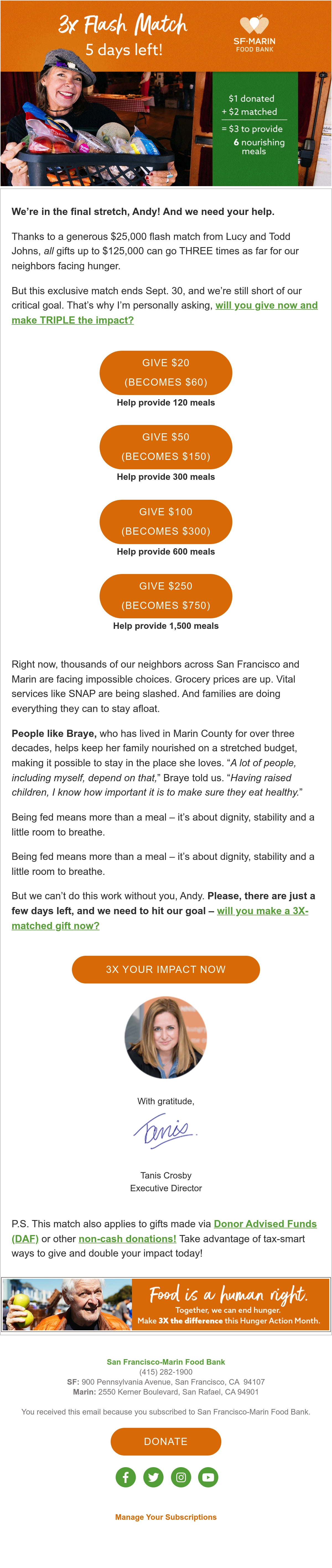Open the 3x Flash Match header banner
Viewport: 332px width, 1568px height.
click(166, 93)
